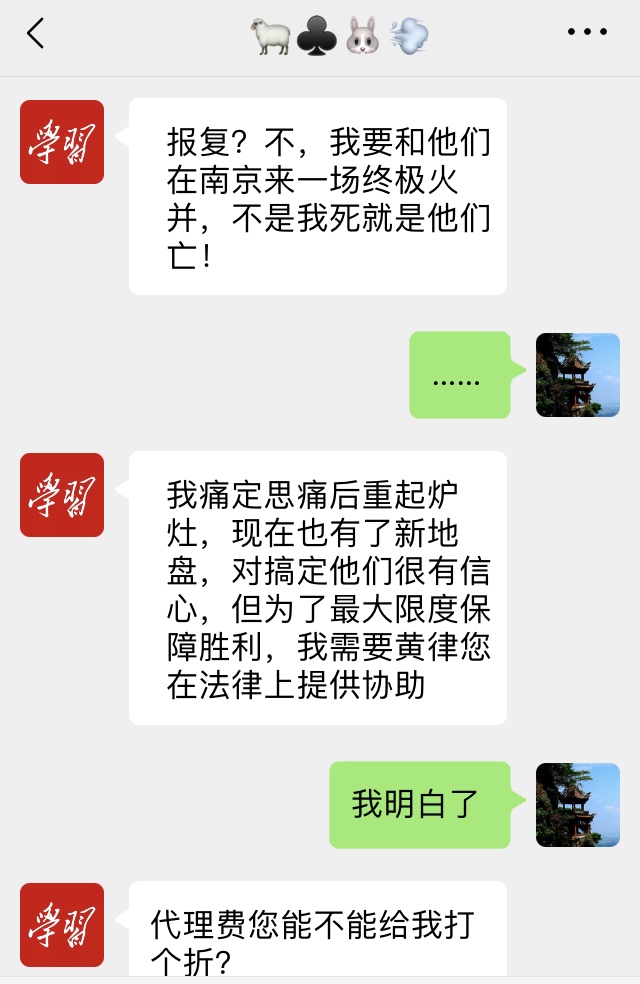Tap the red avatar beside 报复 message
This screenshot has height=984, width=640.
coord(62,142)
